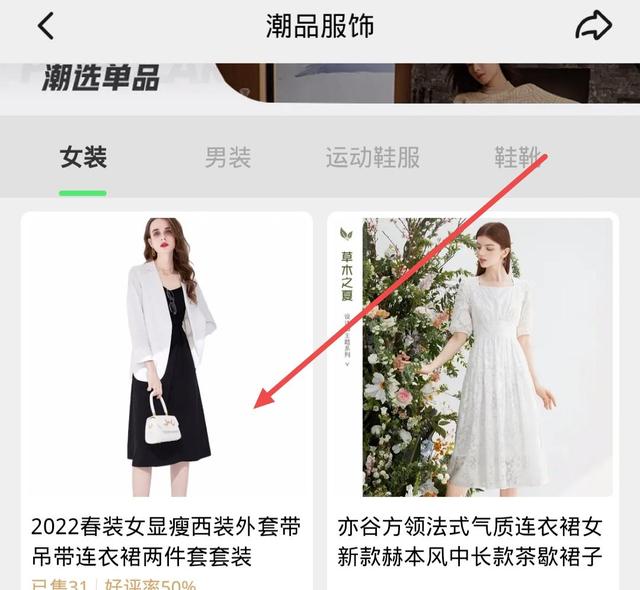View the 亦谷方领法式气质连衣裙 product card

tap(473, 400)
